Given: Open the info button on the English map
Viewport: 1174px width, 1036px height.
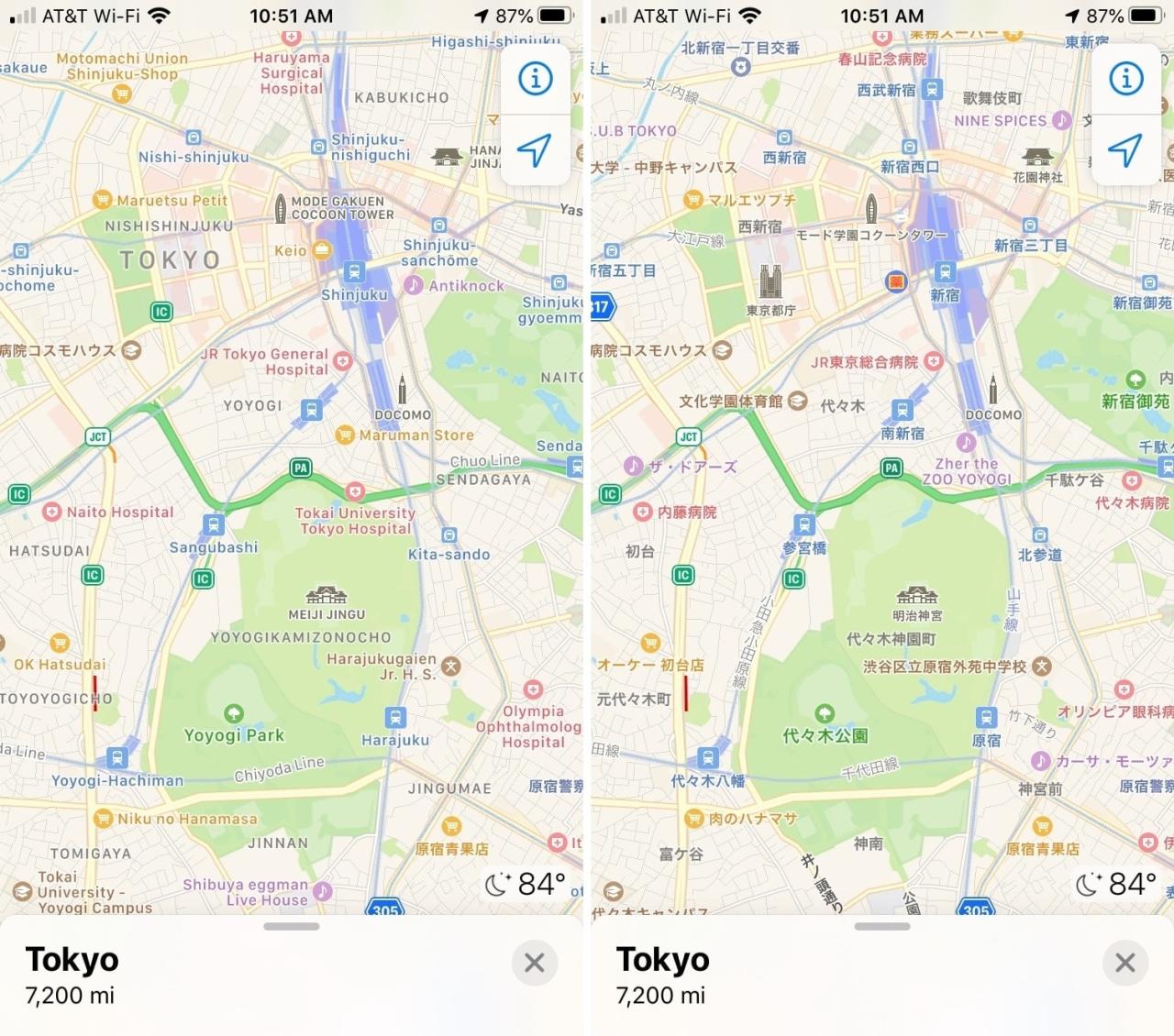Looking at the screenshot, I should click(536, 79).
